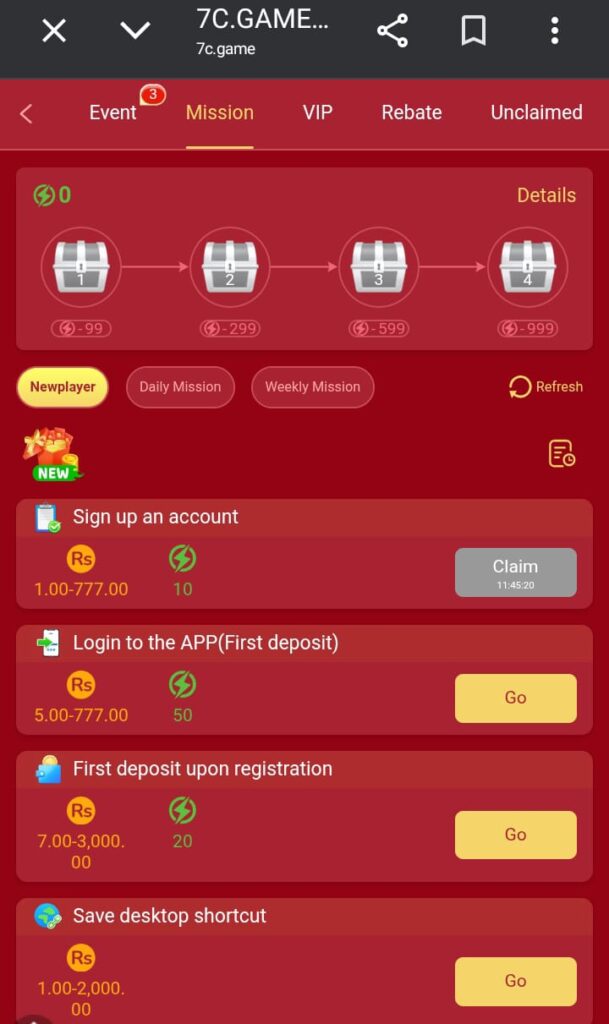609x1024 pixels.
Task: Open the Rebate tab
Action: coord(411,113)
